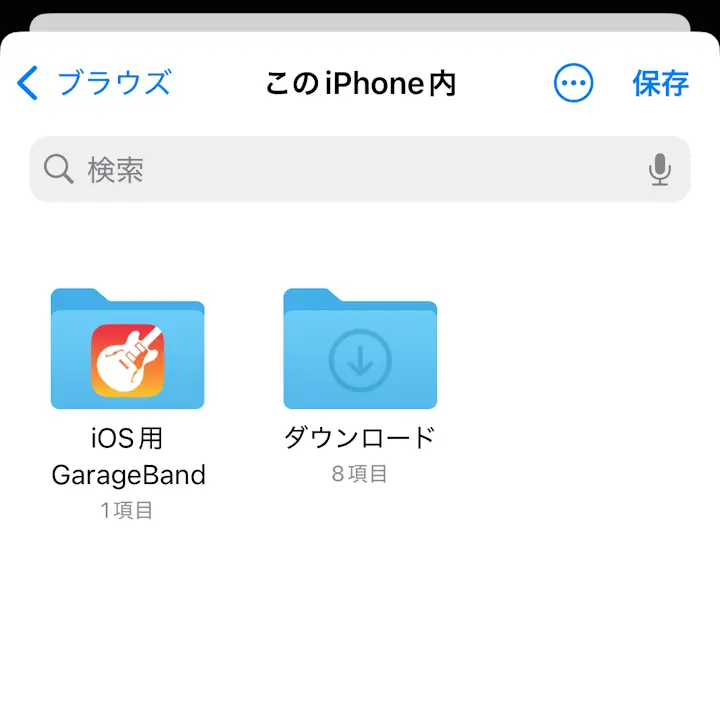This screenshot has width=720, height=720.
Task: Start voice dictation with the microphone
Action: pyautogui.click(x=659, y=170)
